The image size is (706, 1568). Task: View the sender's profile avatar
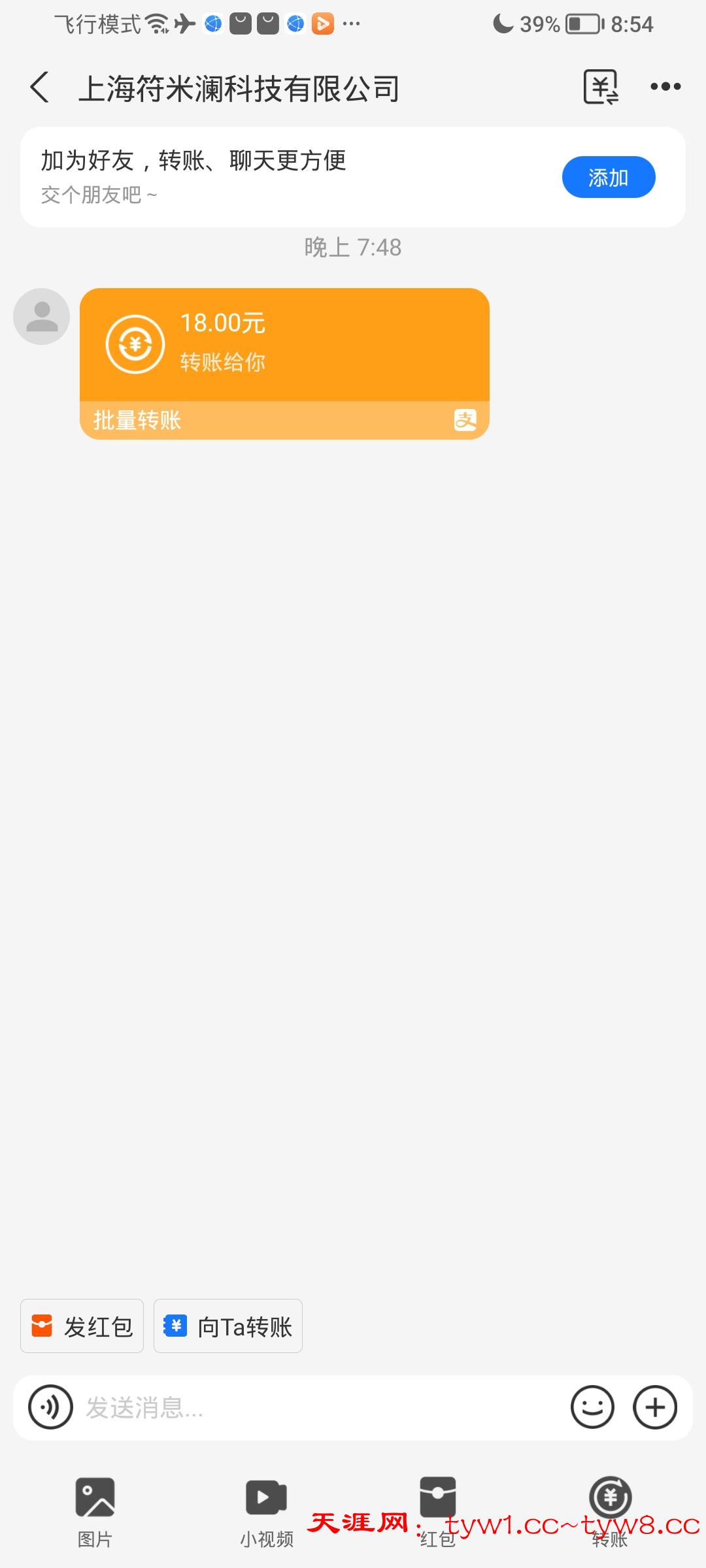point(42,316)
